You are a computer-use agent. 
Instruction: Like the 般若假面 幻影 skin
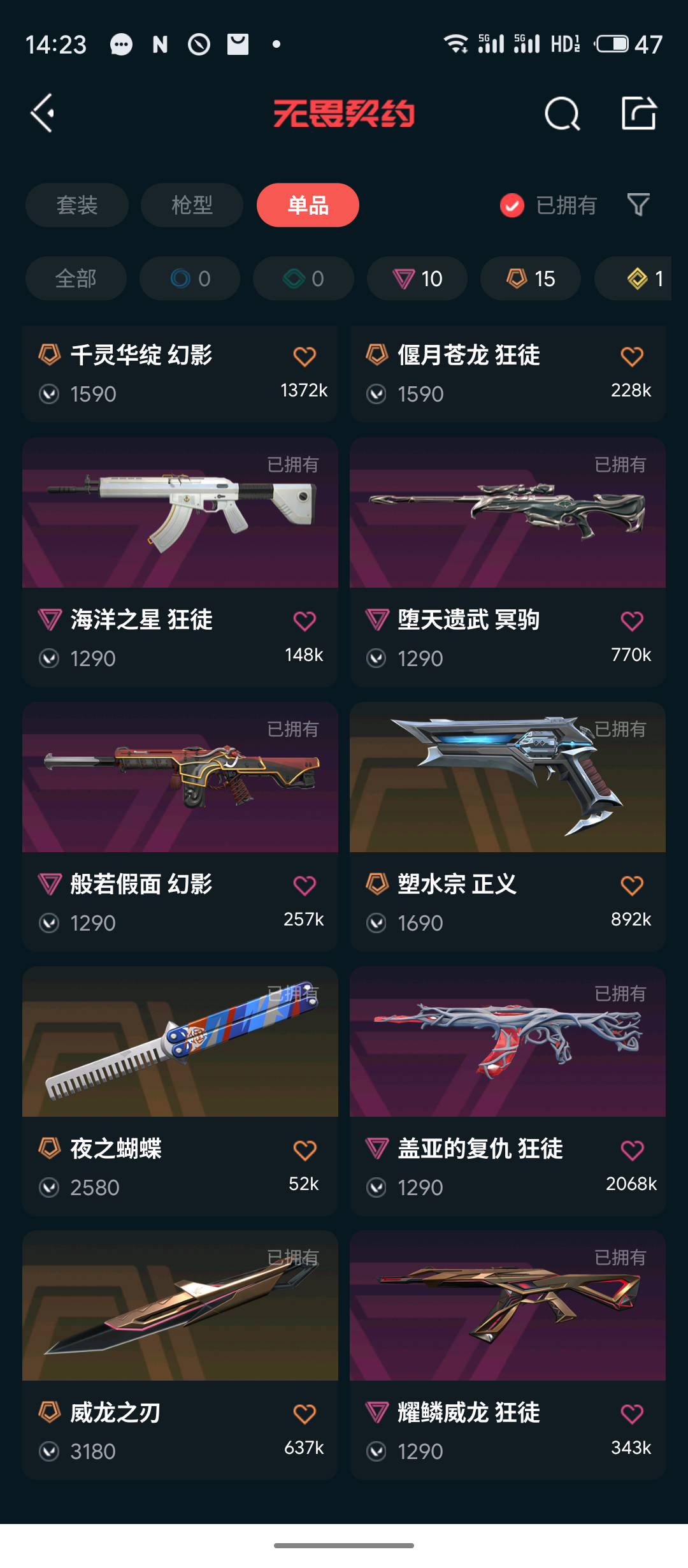click(305, 885)
